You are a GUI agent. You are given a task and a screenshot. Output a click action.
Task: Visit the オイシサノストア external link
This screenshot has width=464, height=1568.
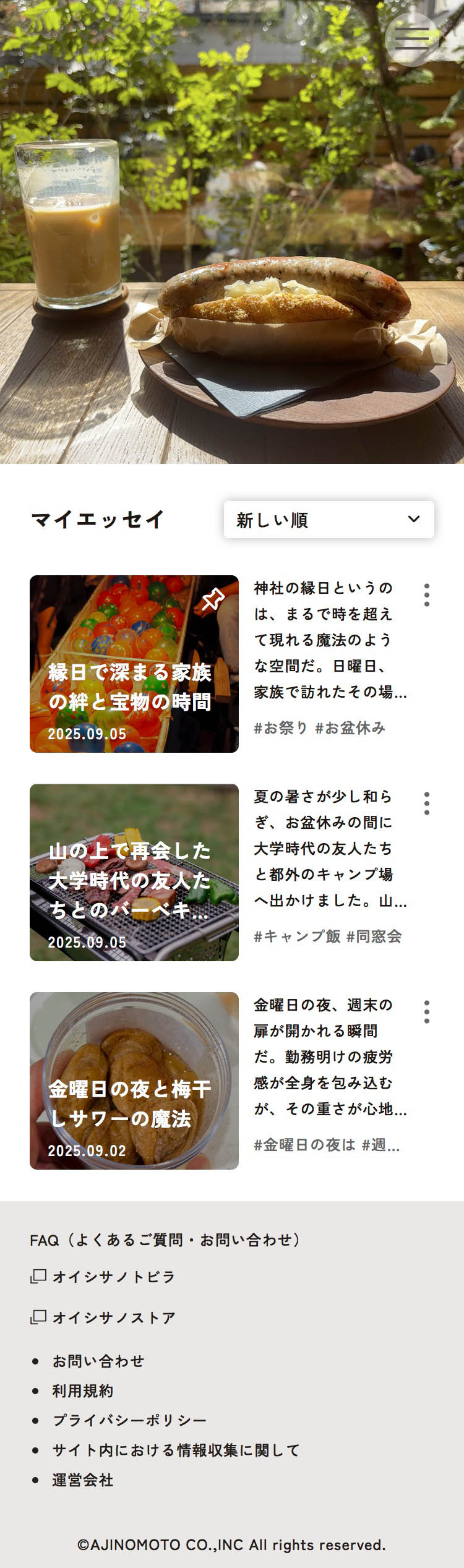(113, 1317)
